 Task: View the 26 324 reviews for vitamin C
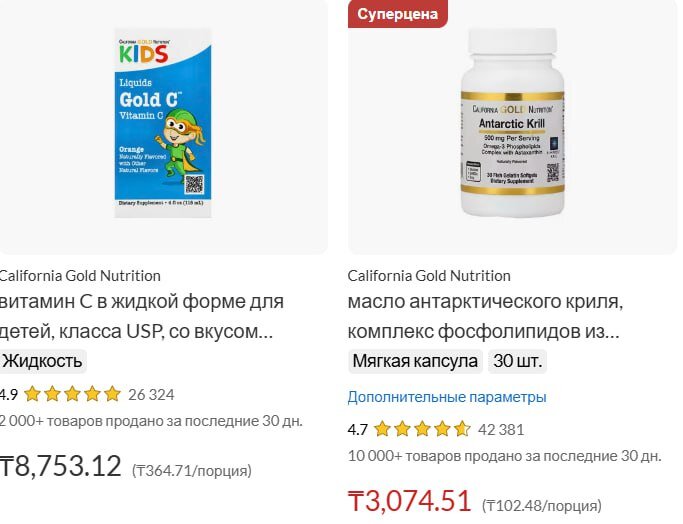[151, 394]
